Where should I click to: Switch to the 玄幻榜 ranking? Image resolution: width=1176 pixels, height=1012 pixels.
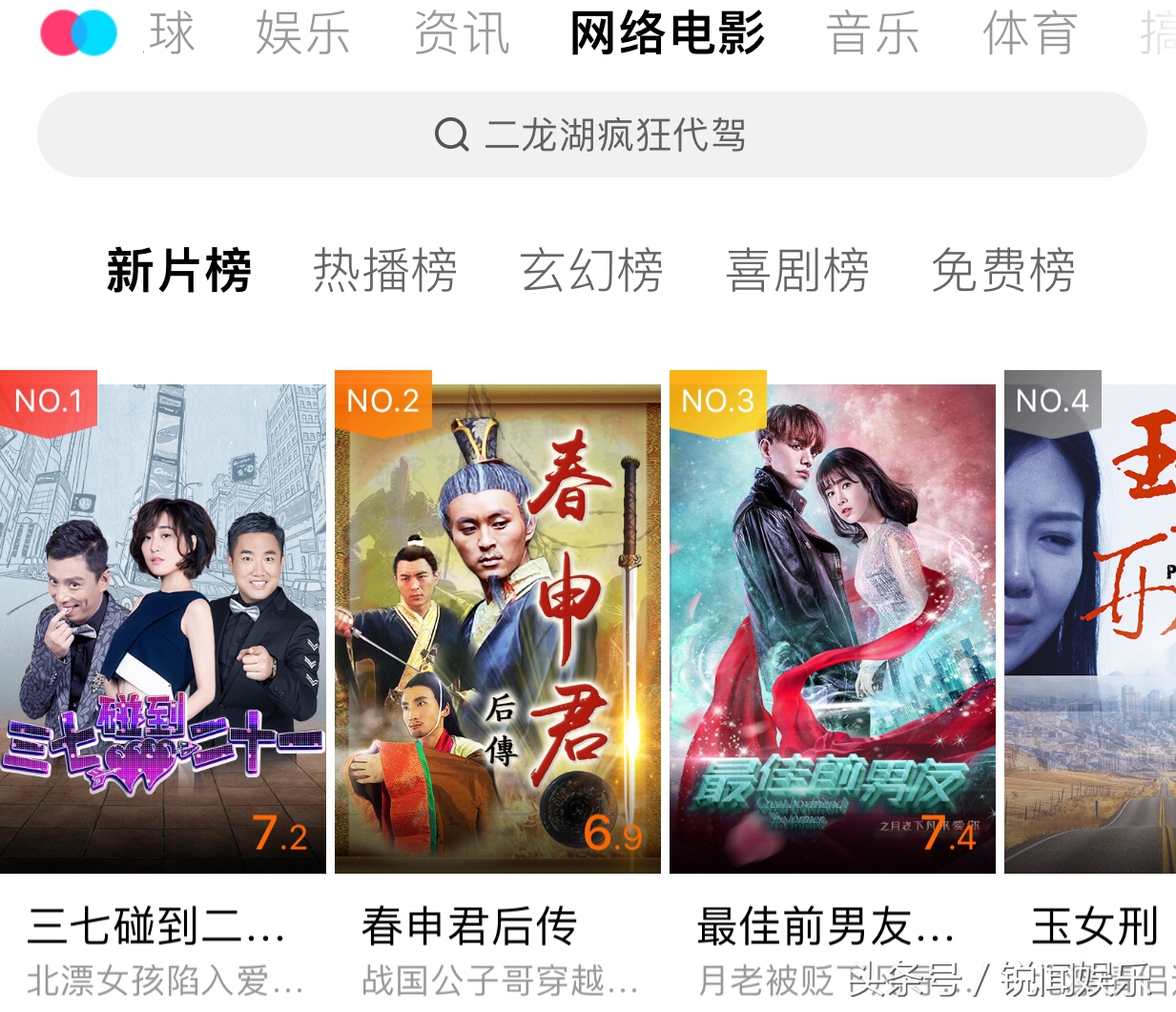click(x=591, y=270)
